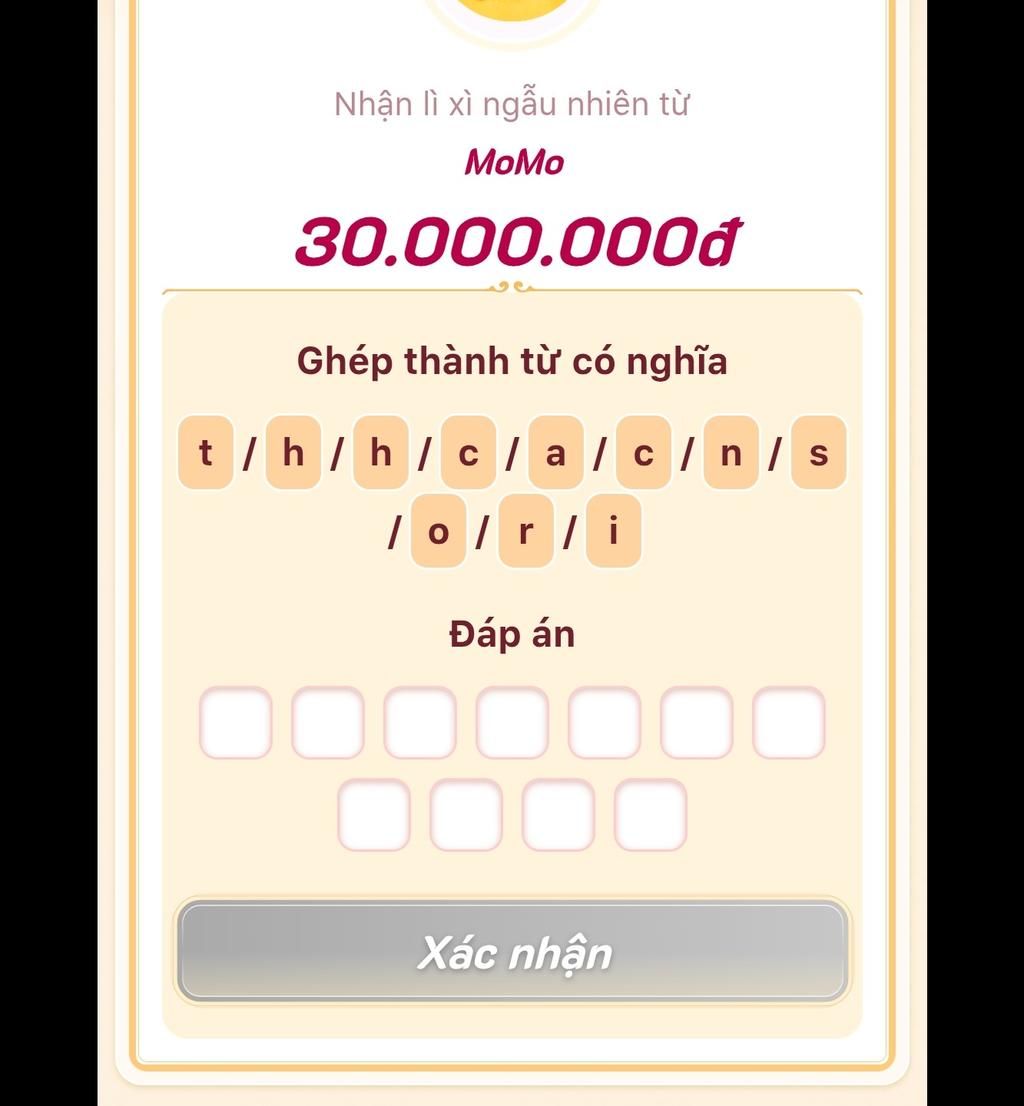This screenshot has height=1106, width=1024.
Task: Pick the letter tile a
Action: tap(556, 453)
